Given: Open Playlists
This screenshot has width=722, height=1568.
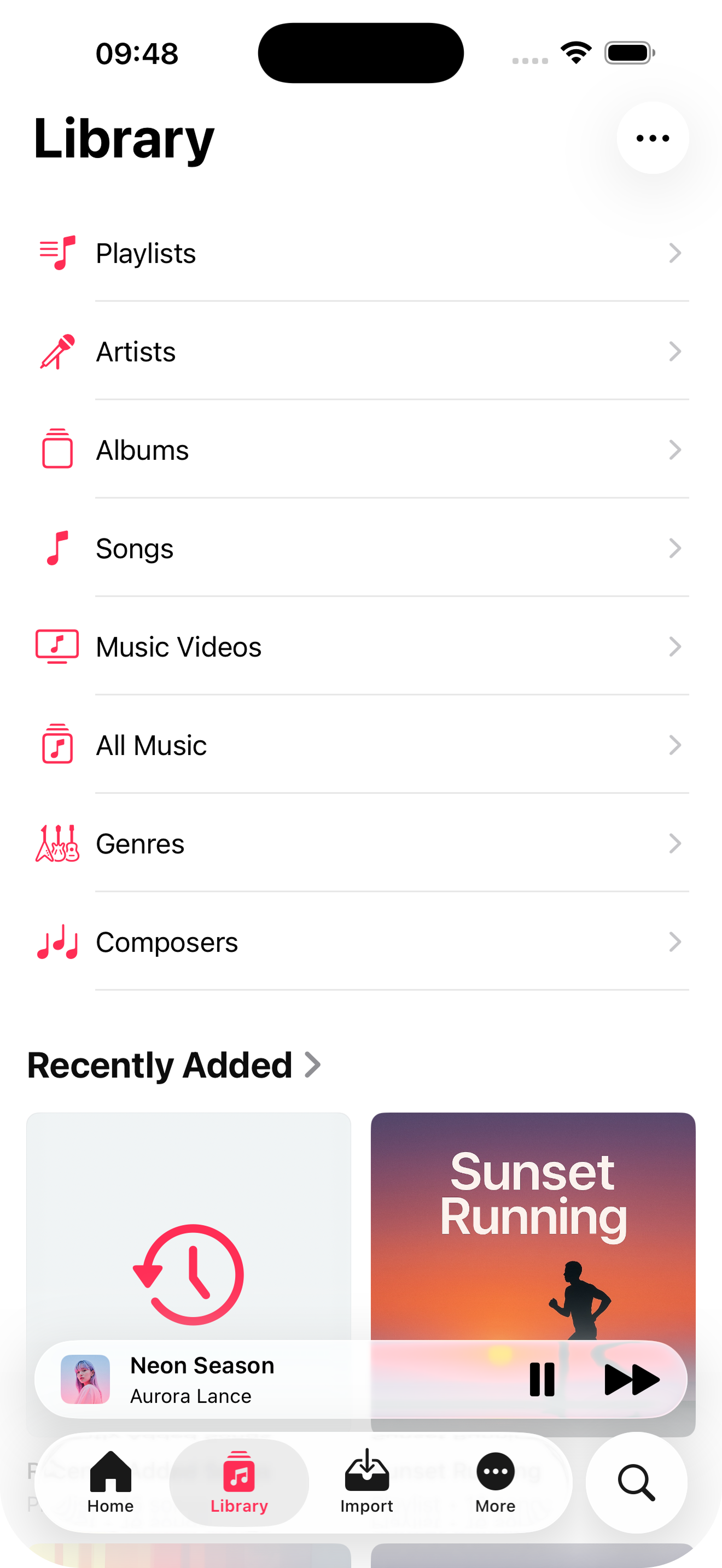Looking at the screenshot, I should coord(360,253).
